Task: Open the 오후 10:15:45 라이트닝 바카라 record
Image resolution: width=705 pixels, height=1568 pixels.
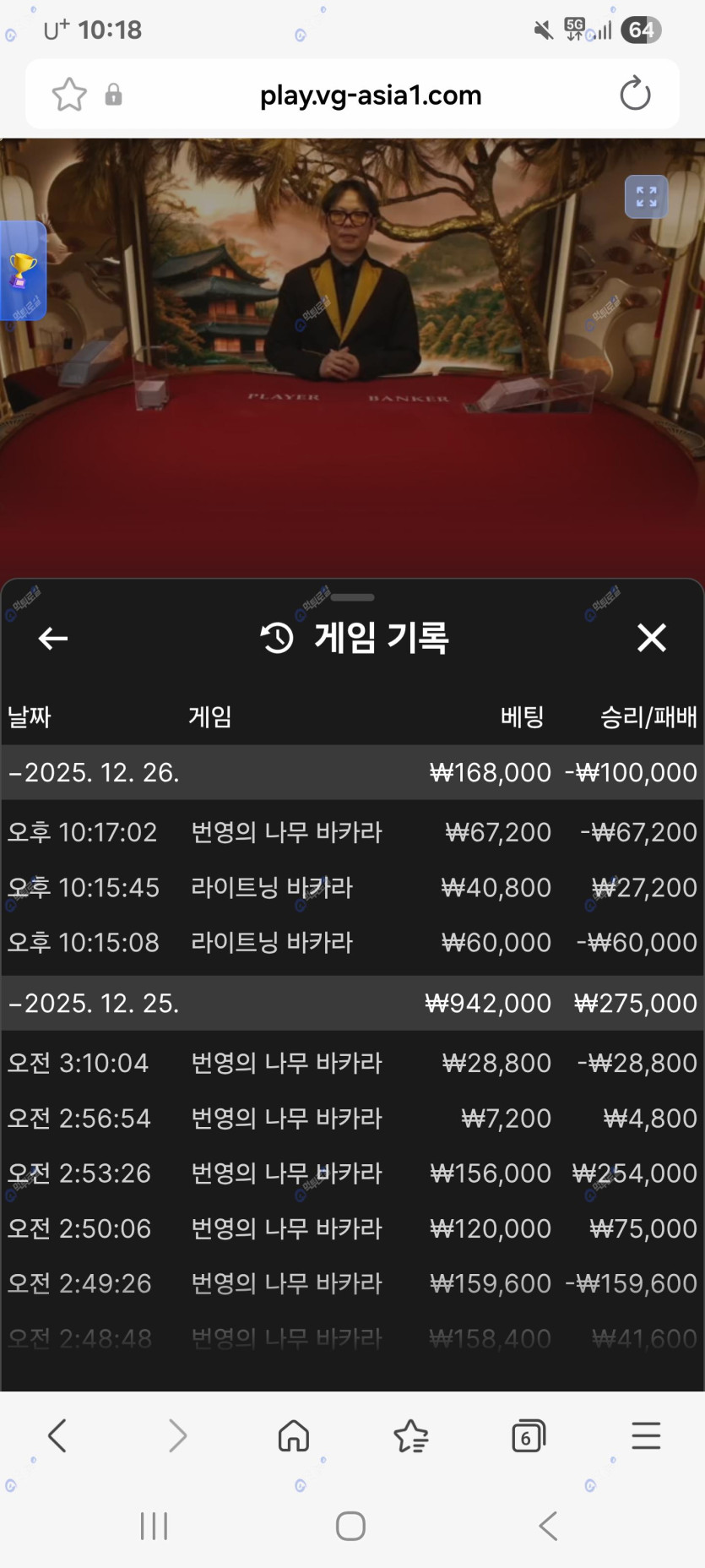Action: click(x=352, y=887)
